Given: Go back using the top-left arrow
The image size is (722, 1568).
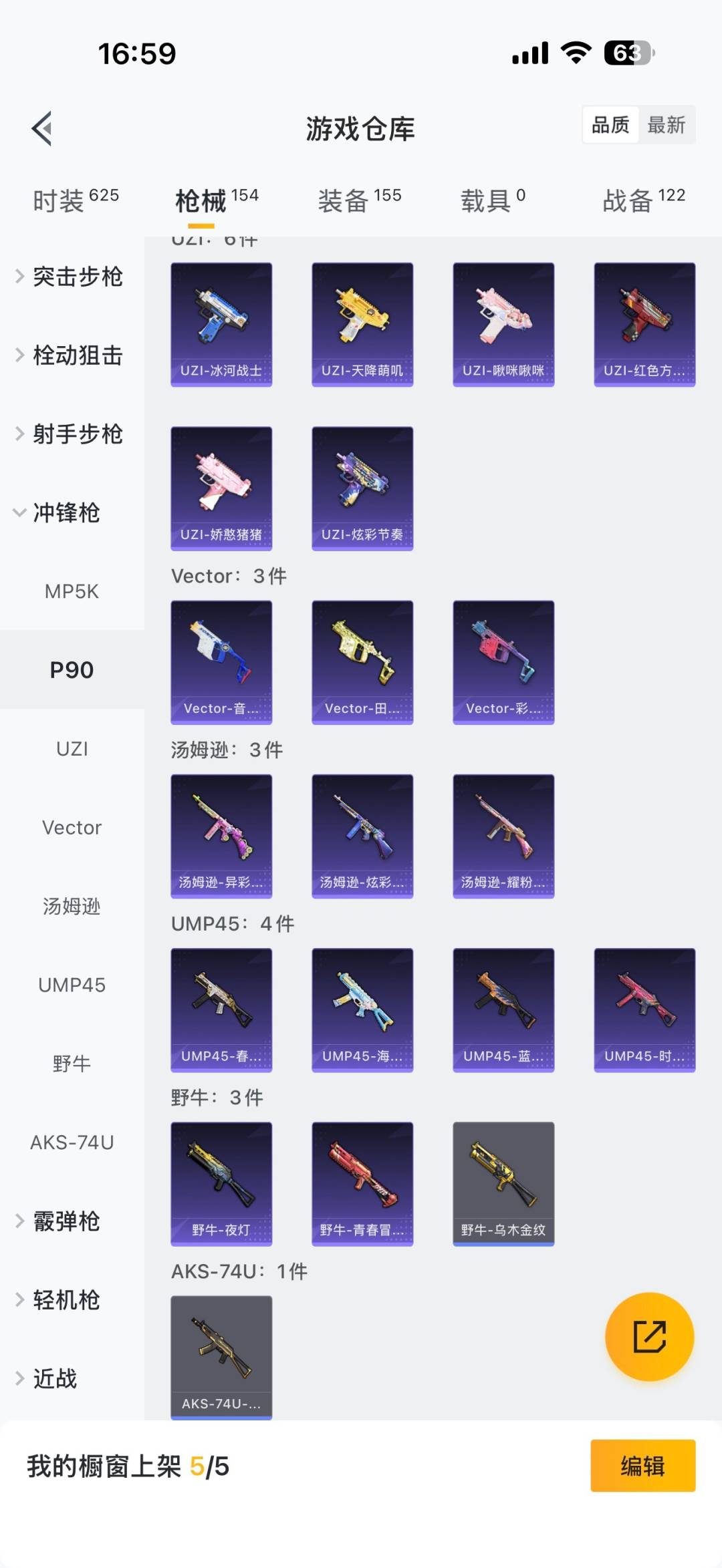Looking at the screenshot, I should (x=42, y=128).
